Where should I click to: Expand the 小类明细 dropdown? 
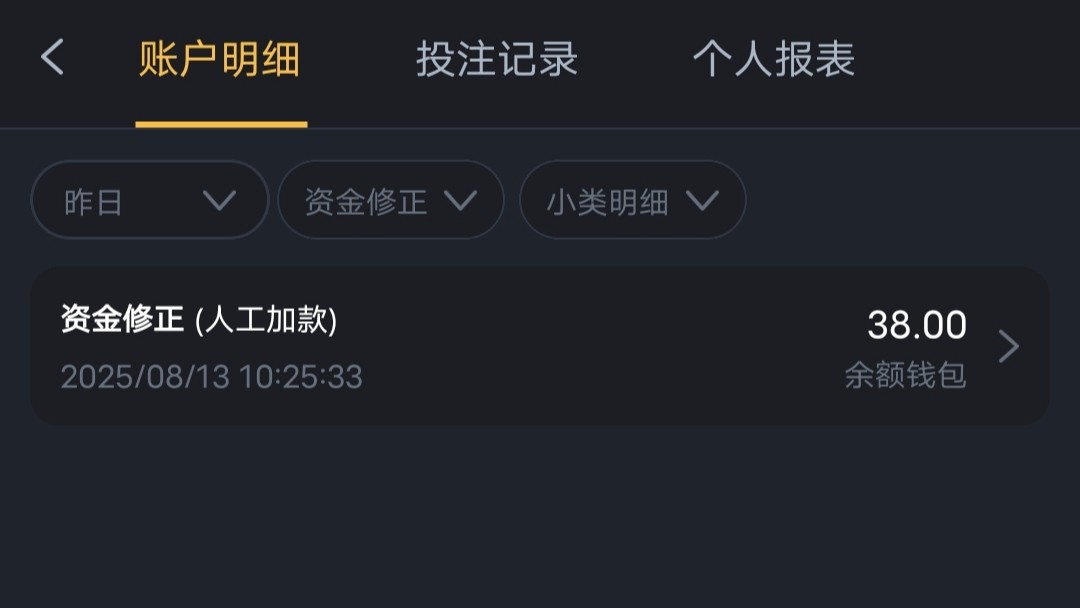(632, 201)
